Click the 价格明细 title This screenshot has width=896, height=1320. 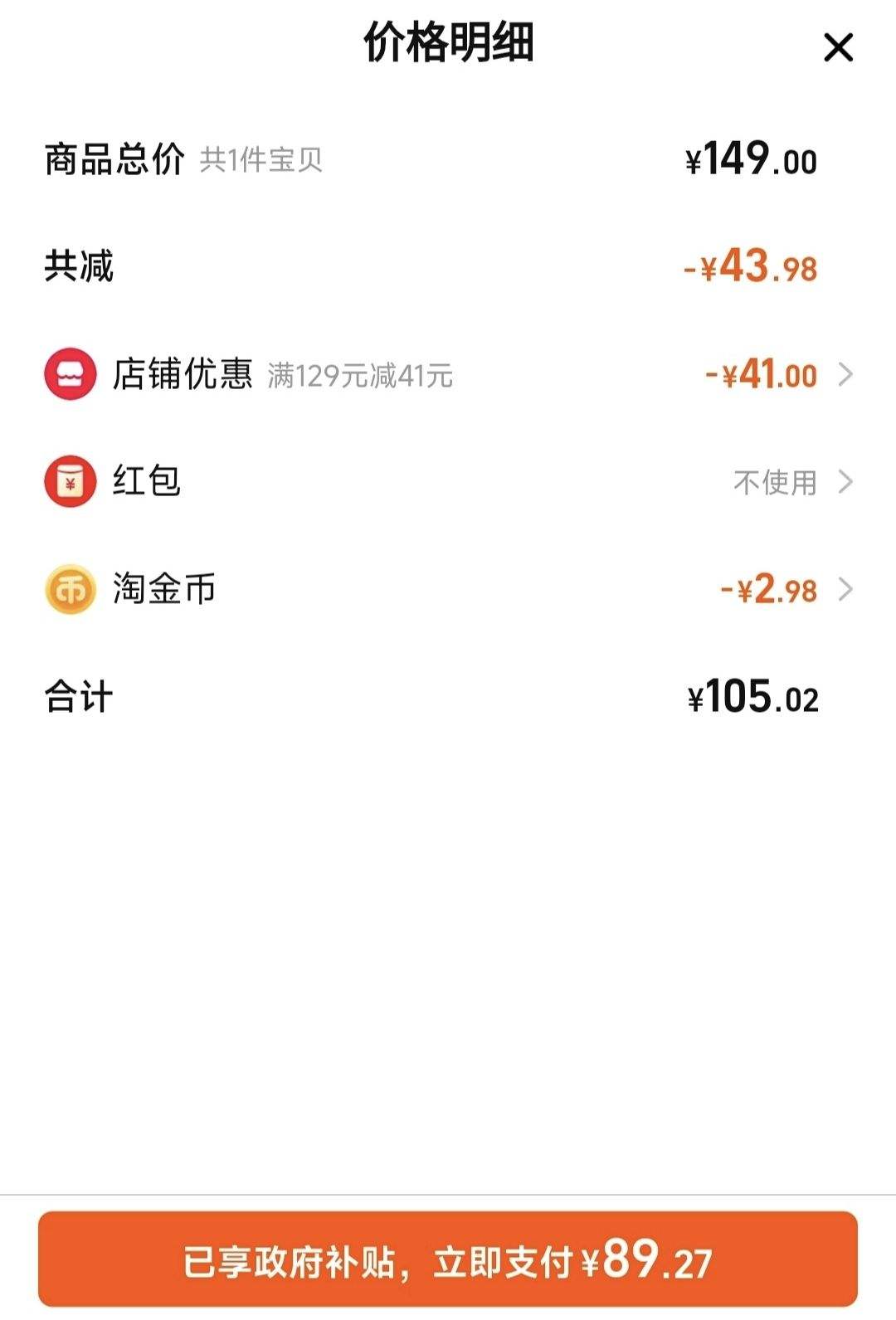point(448,40)
